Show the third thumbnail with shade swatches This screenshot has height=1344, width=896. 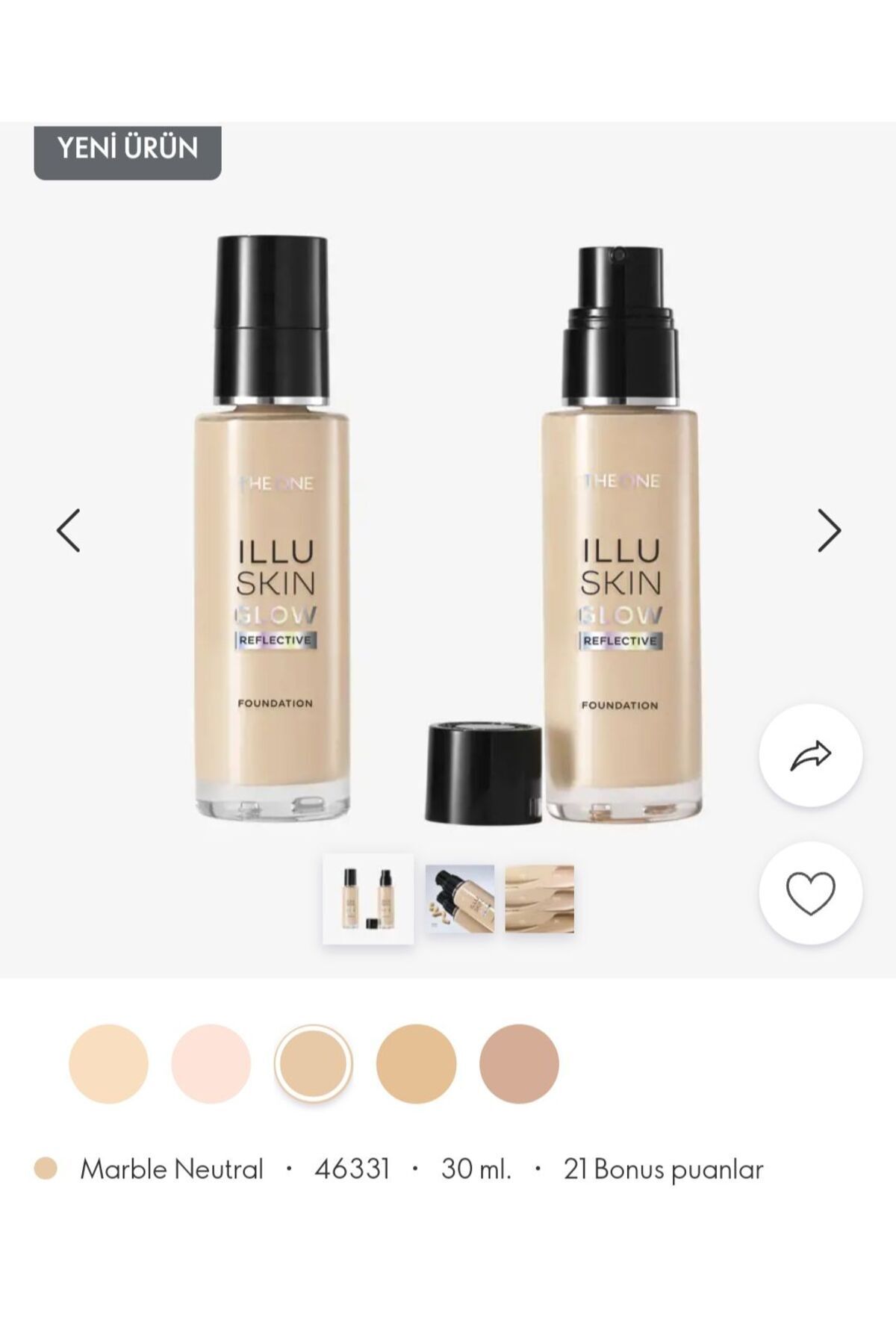tap(540, 899)
